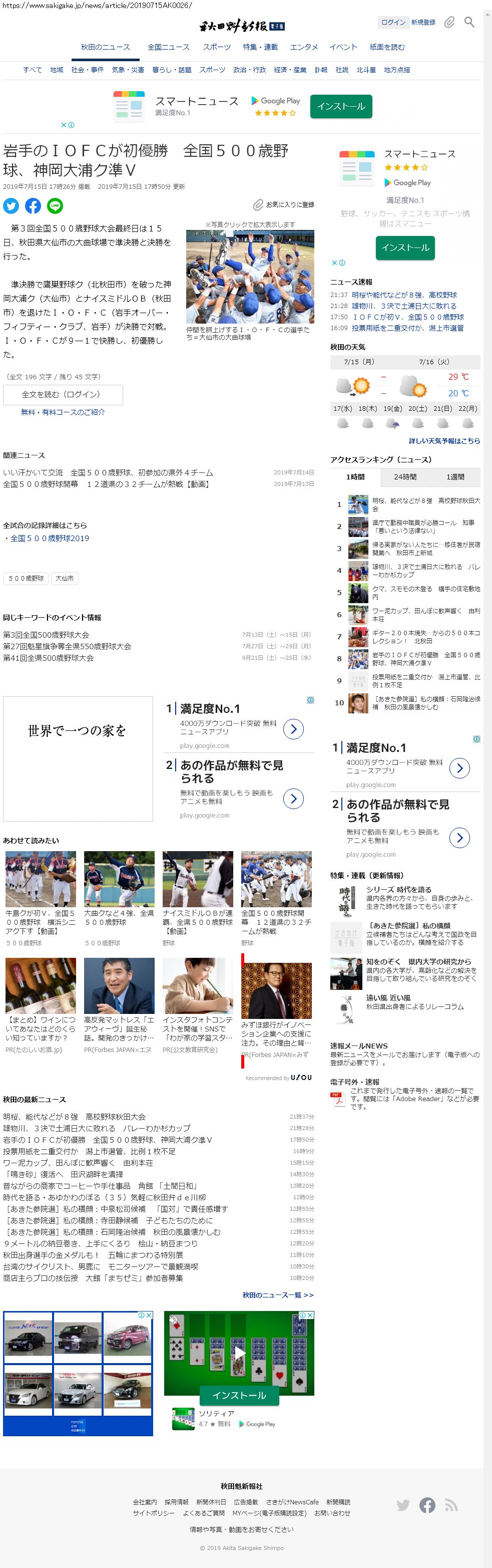The width and height of the screenshot is (492, 1568).
Task: Open the スポーツ top navigation tab
Action: (217, 47)
